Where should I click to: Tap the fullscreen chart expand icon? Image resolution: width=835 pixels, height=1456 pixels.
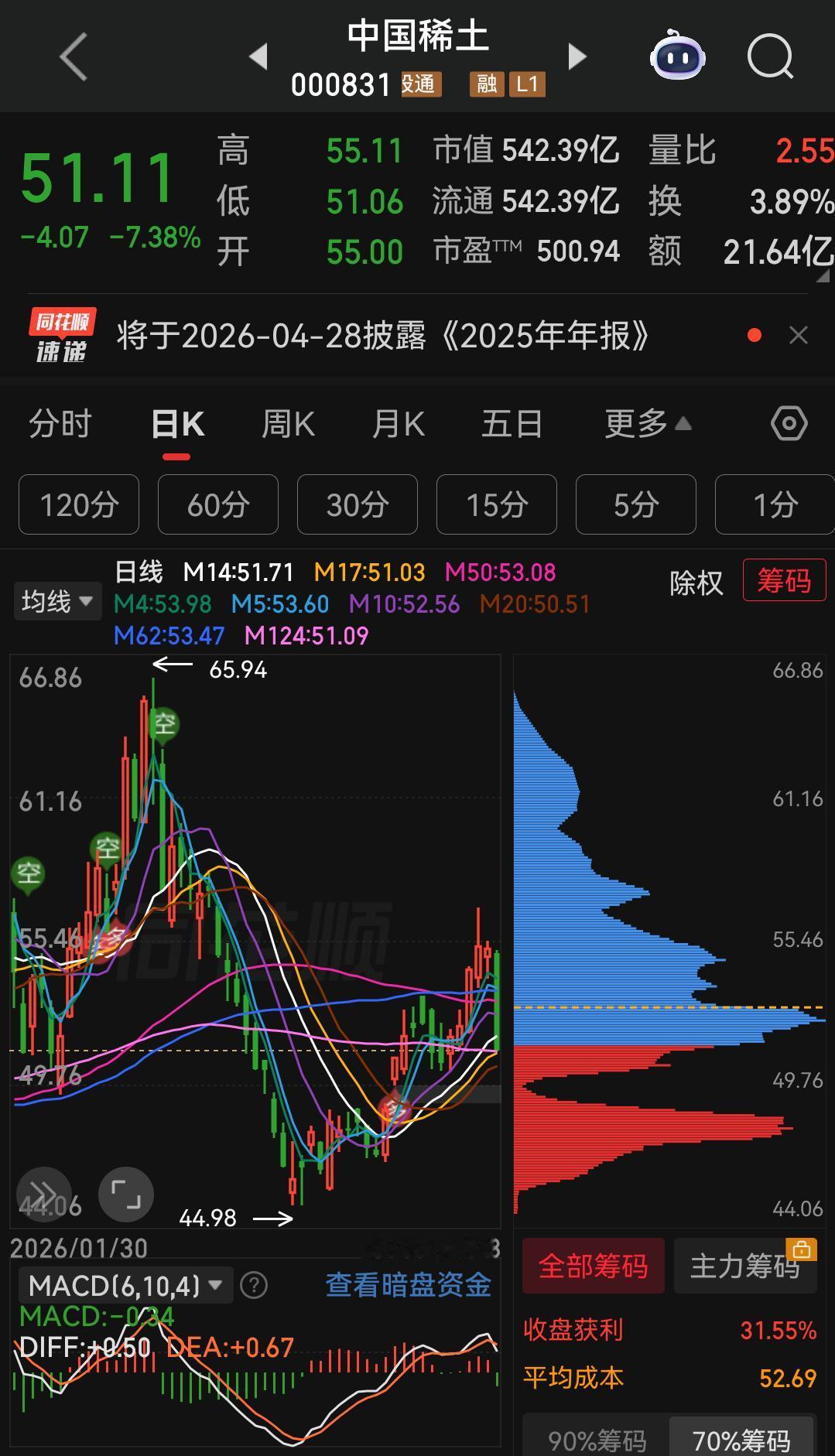point(126,1194)
